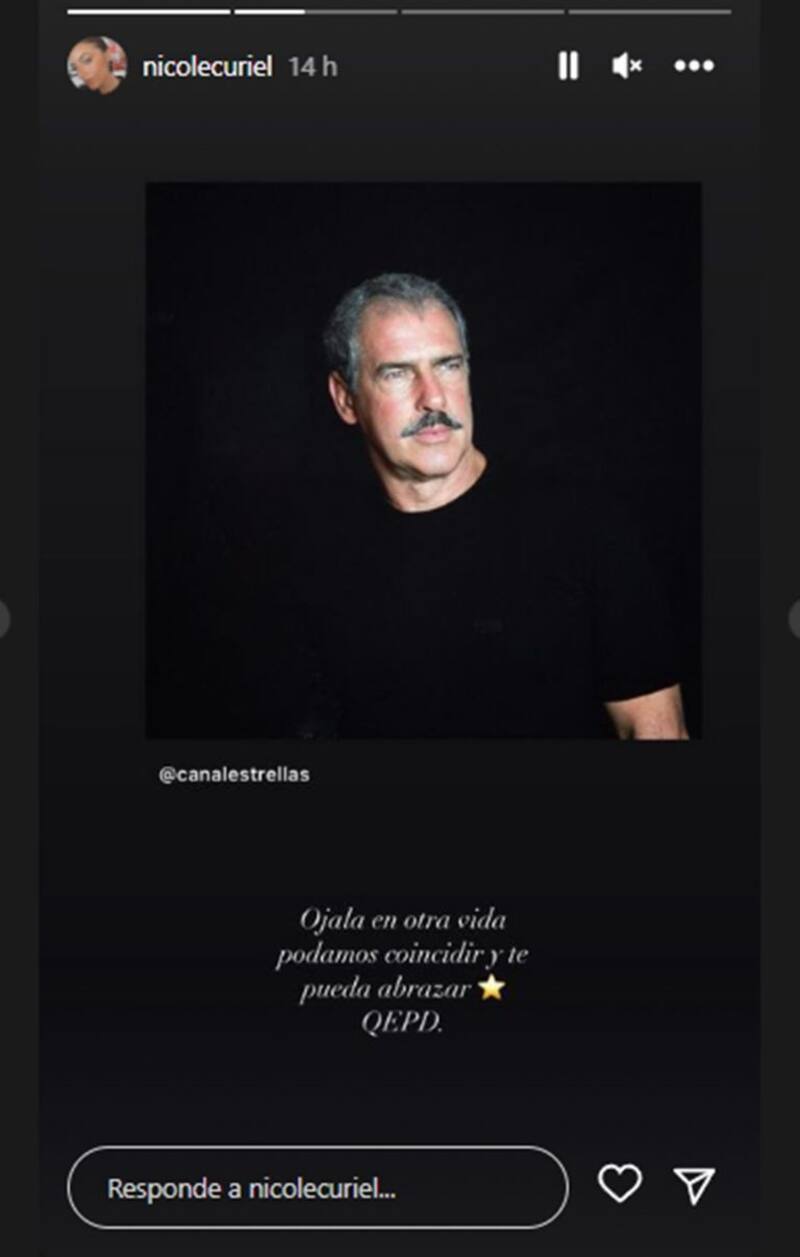
Task: Pause the story playback
Action: pyautogui.click(x=567, y=66)
